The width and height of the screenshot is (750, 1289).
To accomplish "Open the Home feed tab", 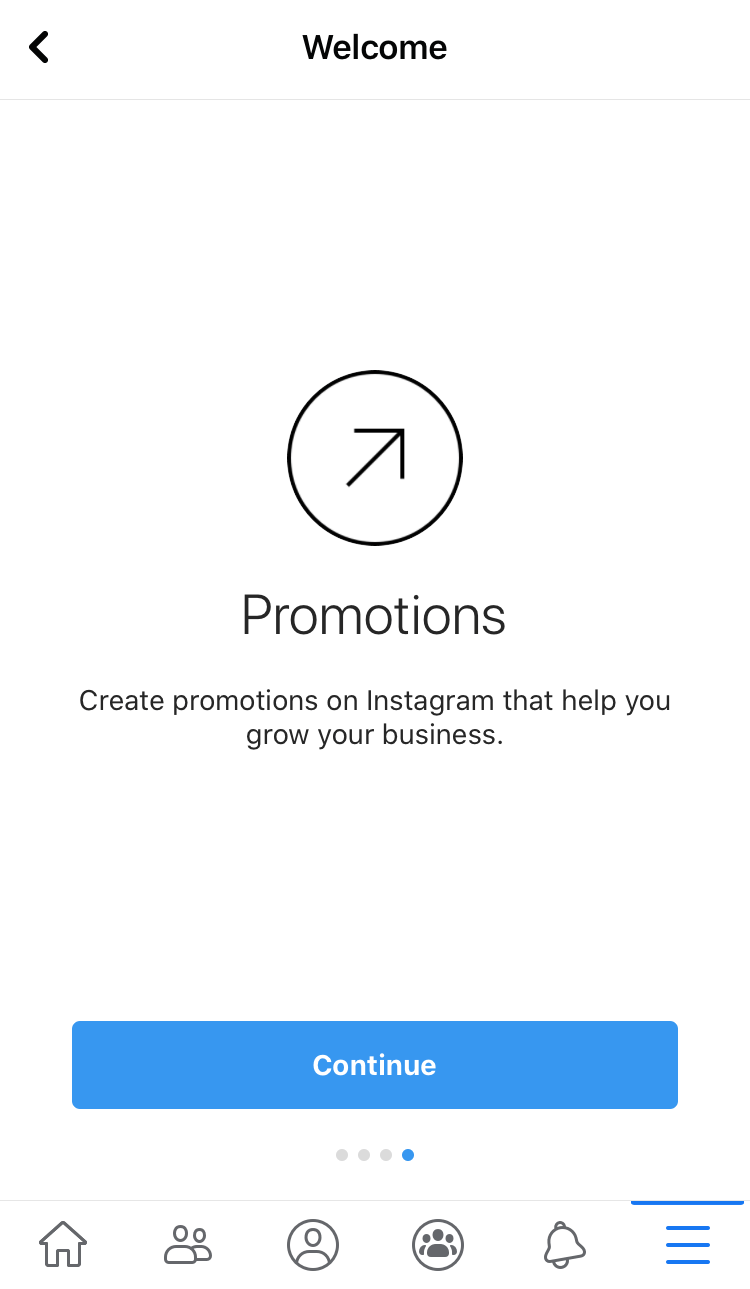I will point(63,1245).
